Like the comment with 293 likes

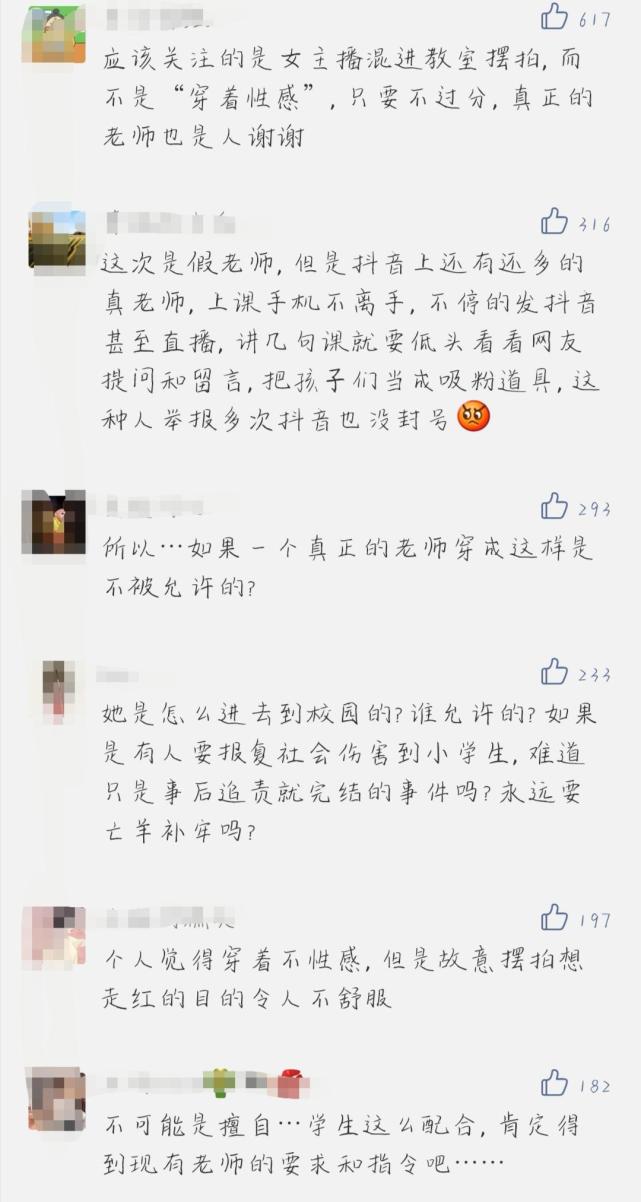tap(555, 507)
